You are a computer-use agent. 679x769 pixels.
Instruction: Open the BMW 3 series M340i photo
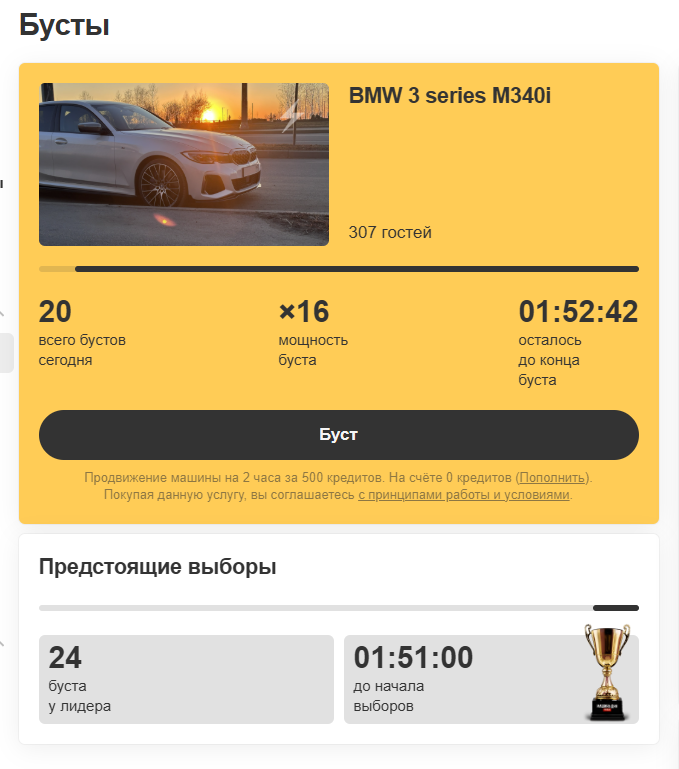pyautogui.click(x=184, y=164)
